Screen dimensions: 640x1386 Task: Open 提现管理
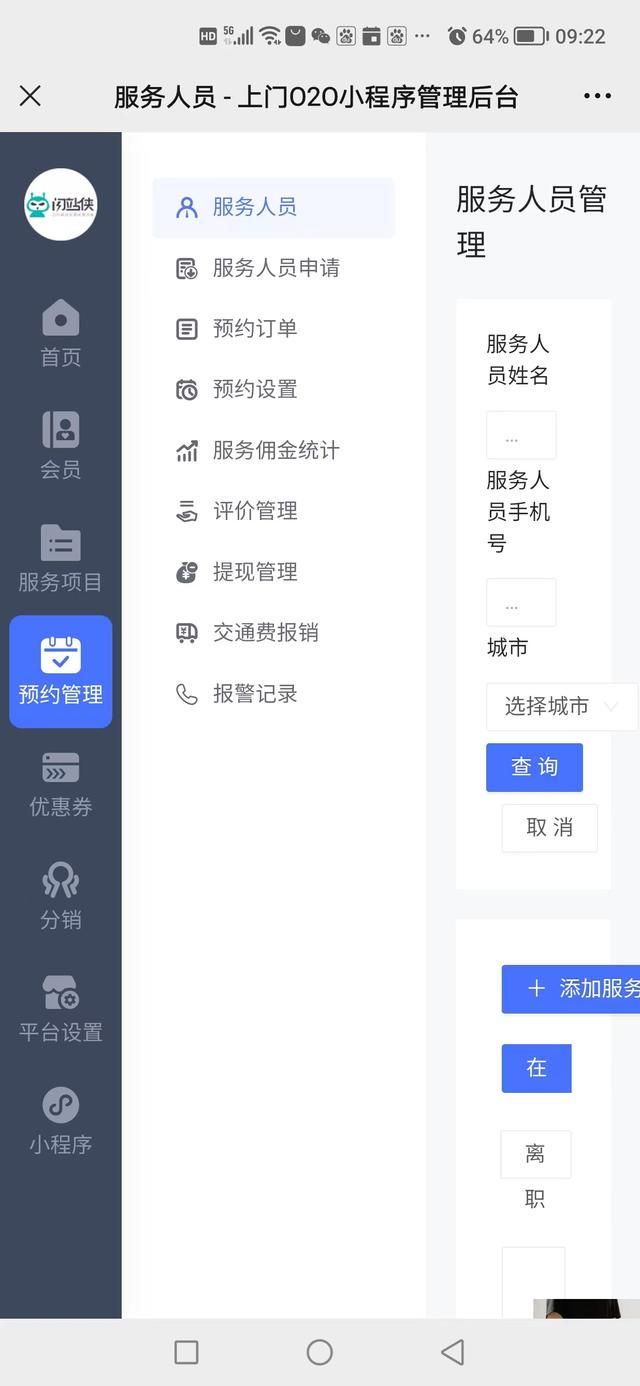273,572
